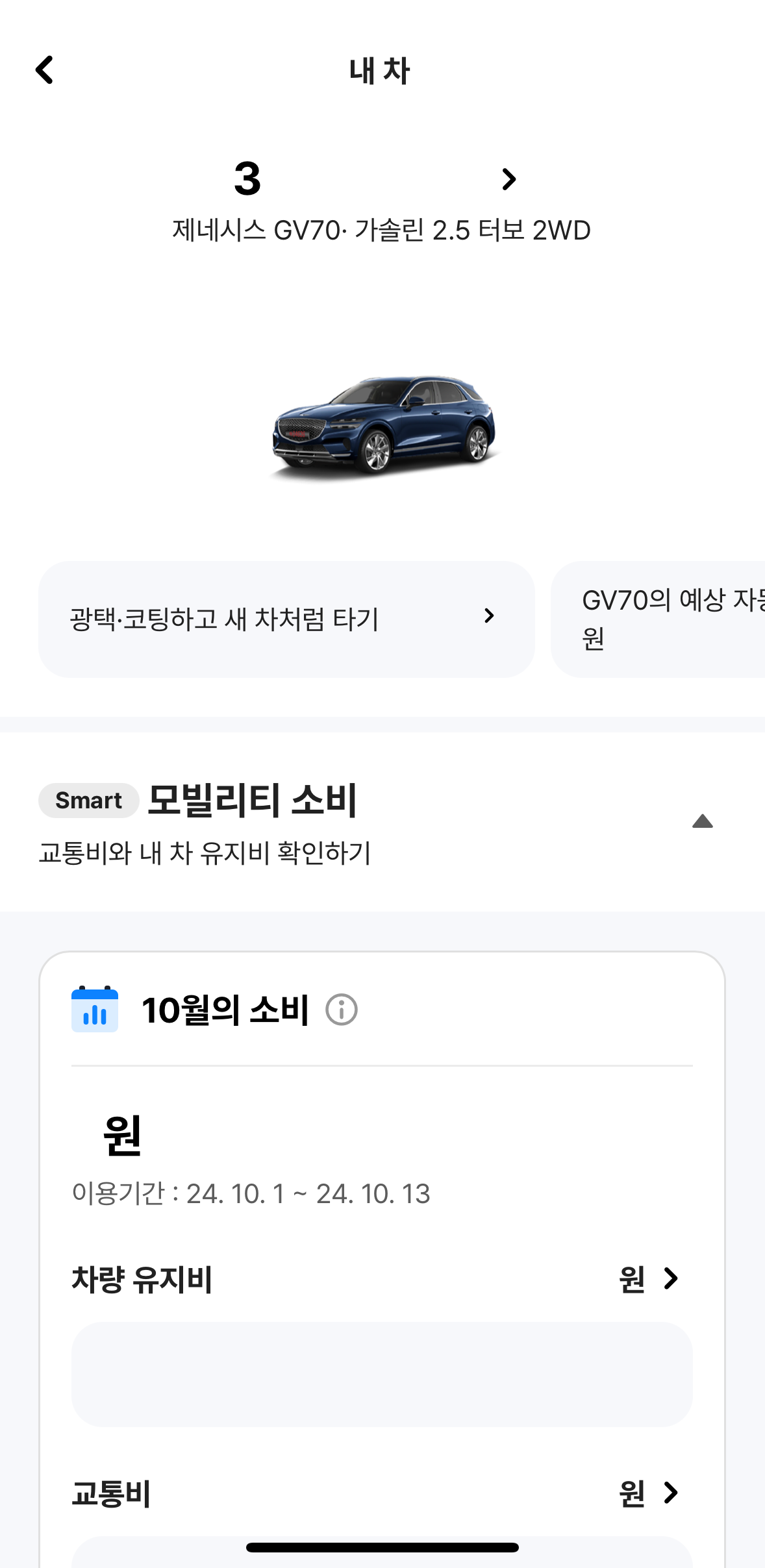The height and width of the screenshot is (1568, 765).
Task: Click the GV70 car thumbnail image
Action: pos(382,425)
